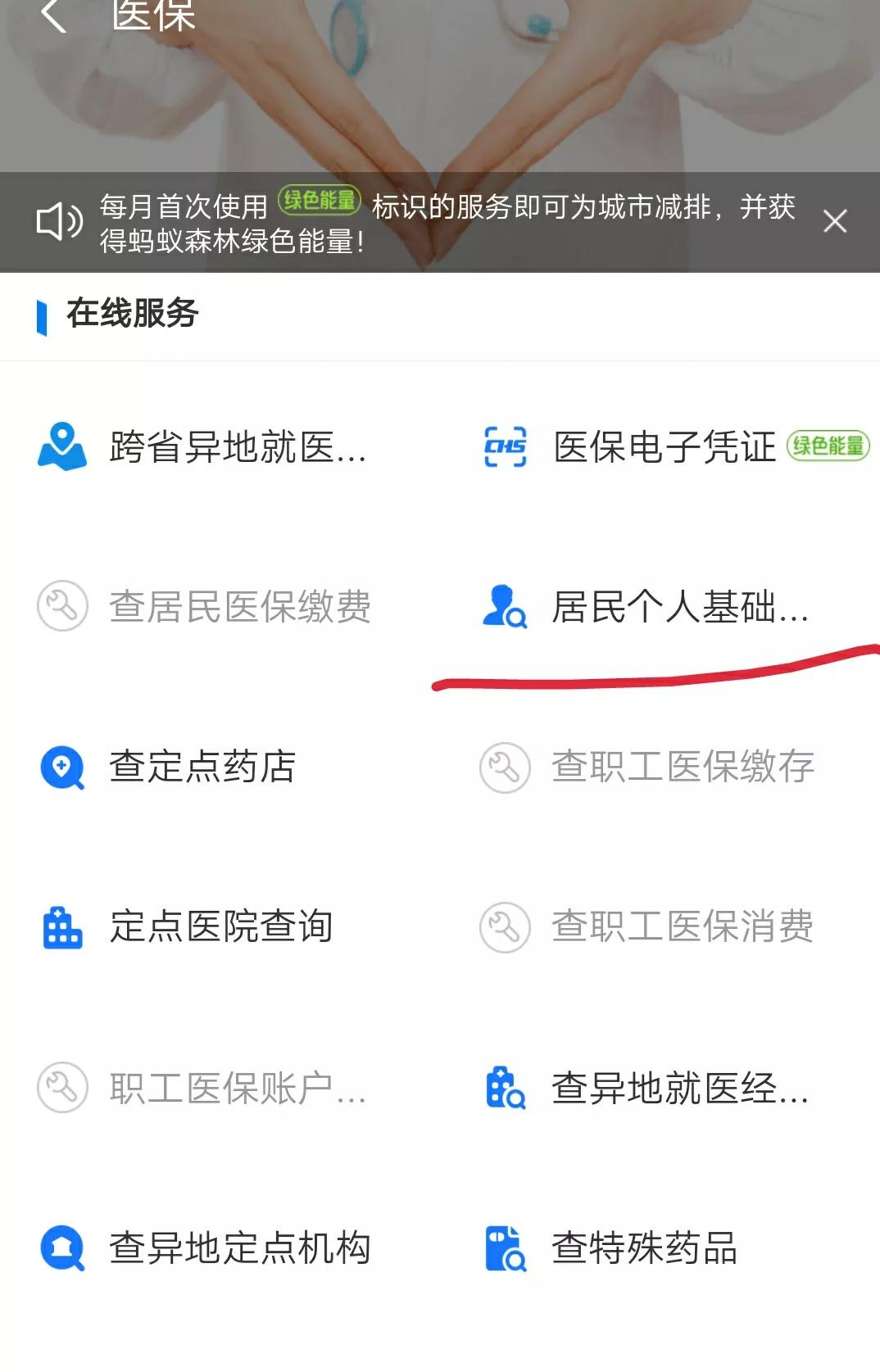The height and width of the screenshot is (1372, 880).
Task: Select the wrench icon for 职工医保账户
Action: (61, 1088)
